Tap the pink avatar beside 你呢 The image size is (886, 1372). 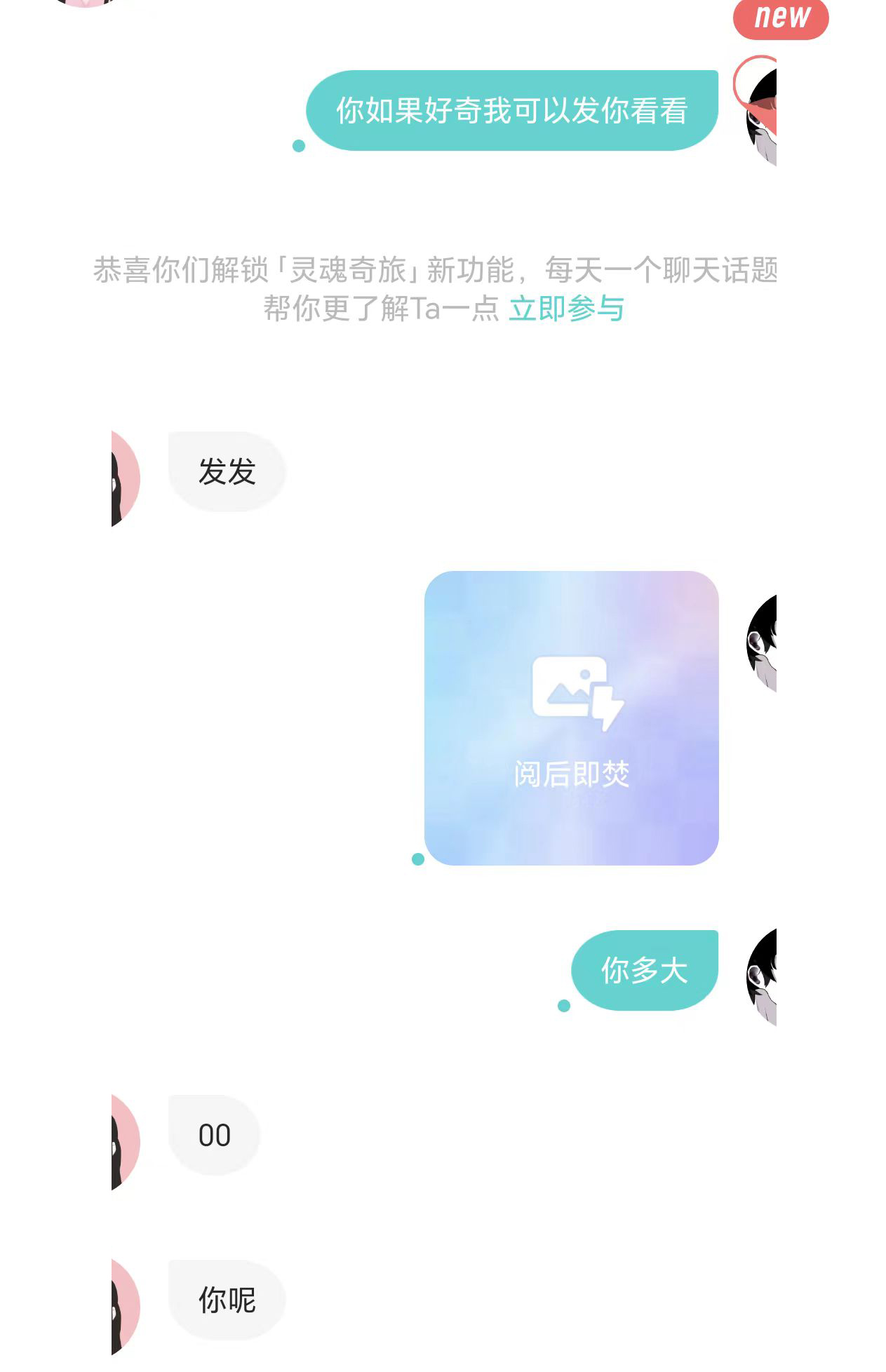tap(126, 1306)
